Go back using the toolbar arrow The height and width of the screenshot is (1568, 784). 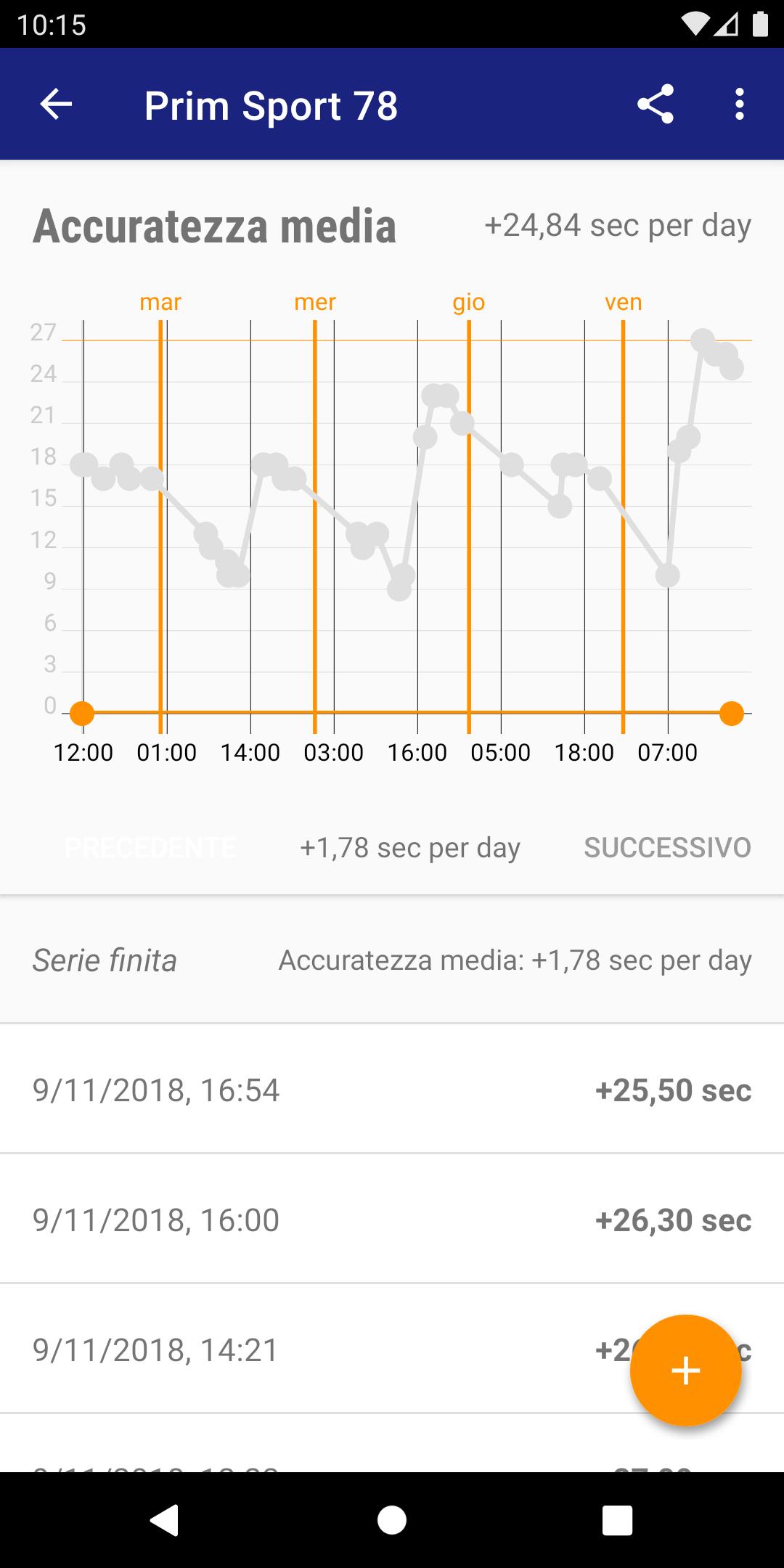(56, 105)
